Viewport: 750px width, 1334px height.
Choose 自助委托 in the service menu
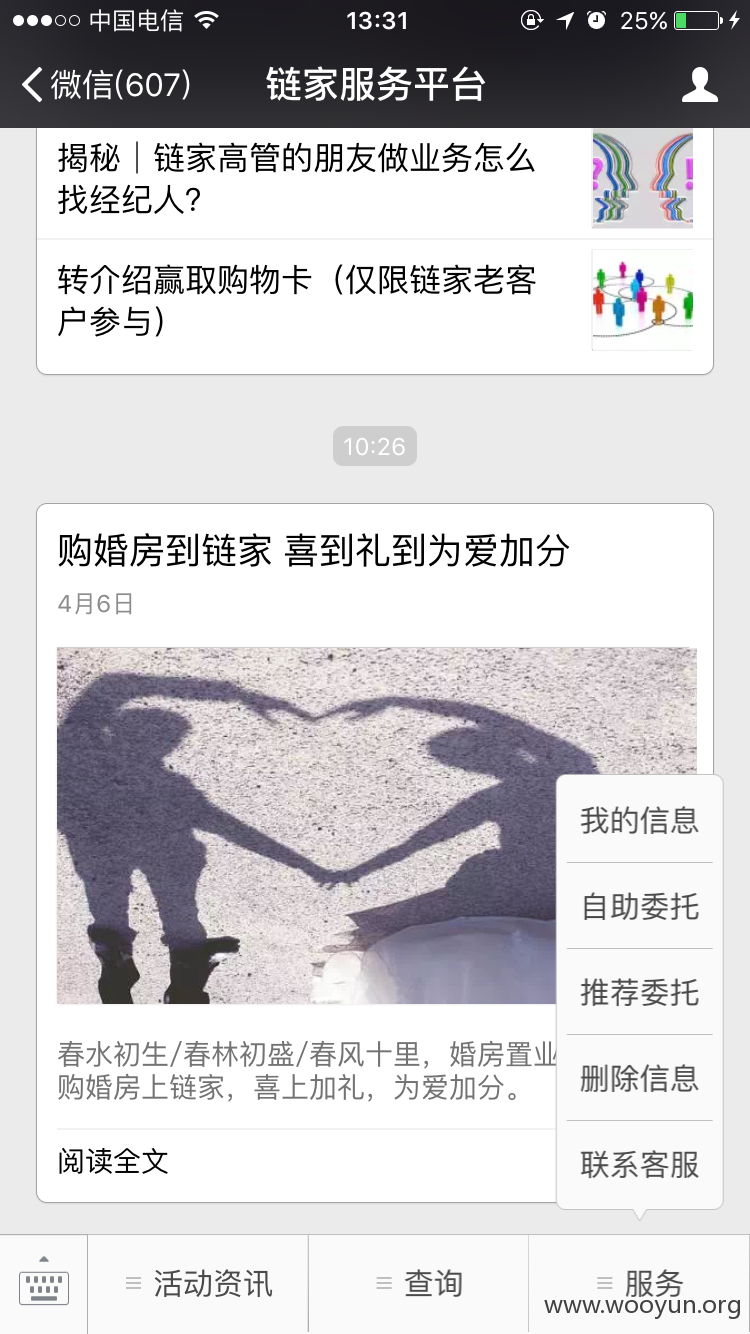[640, 906]
